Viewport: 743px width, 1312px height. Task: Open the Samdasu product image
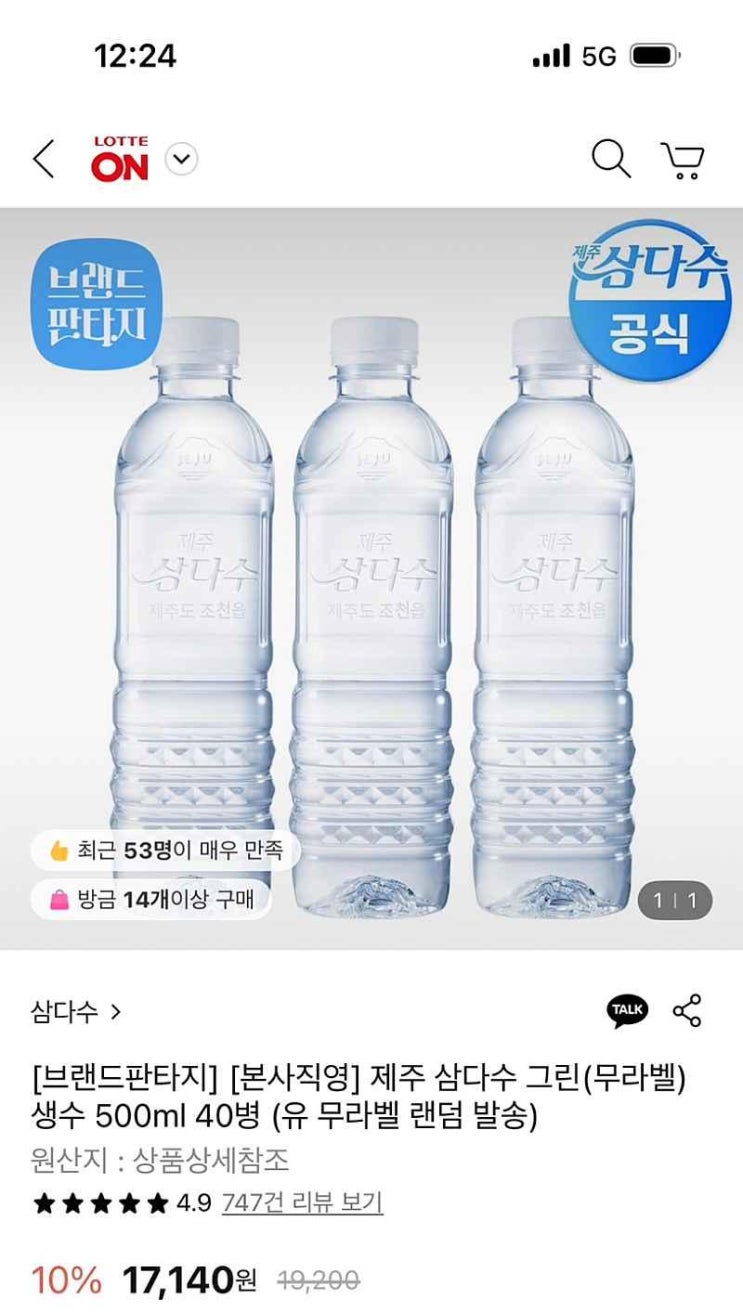coord(371,579)
